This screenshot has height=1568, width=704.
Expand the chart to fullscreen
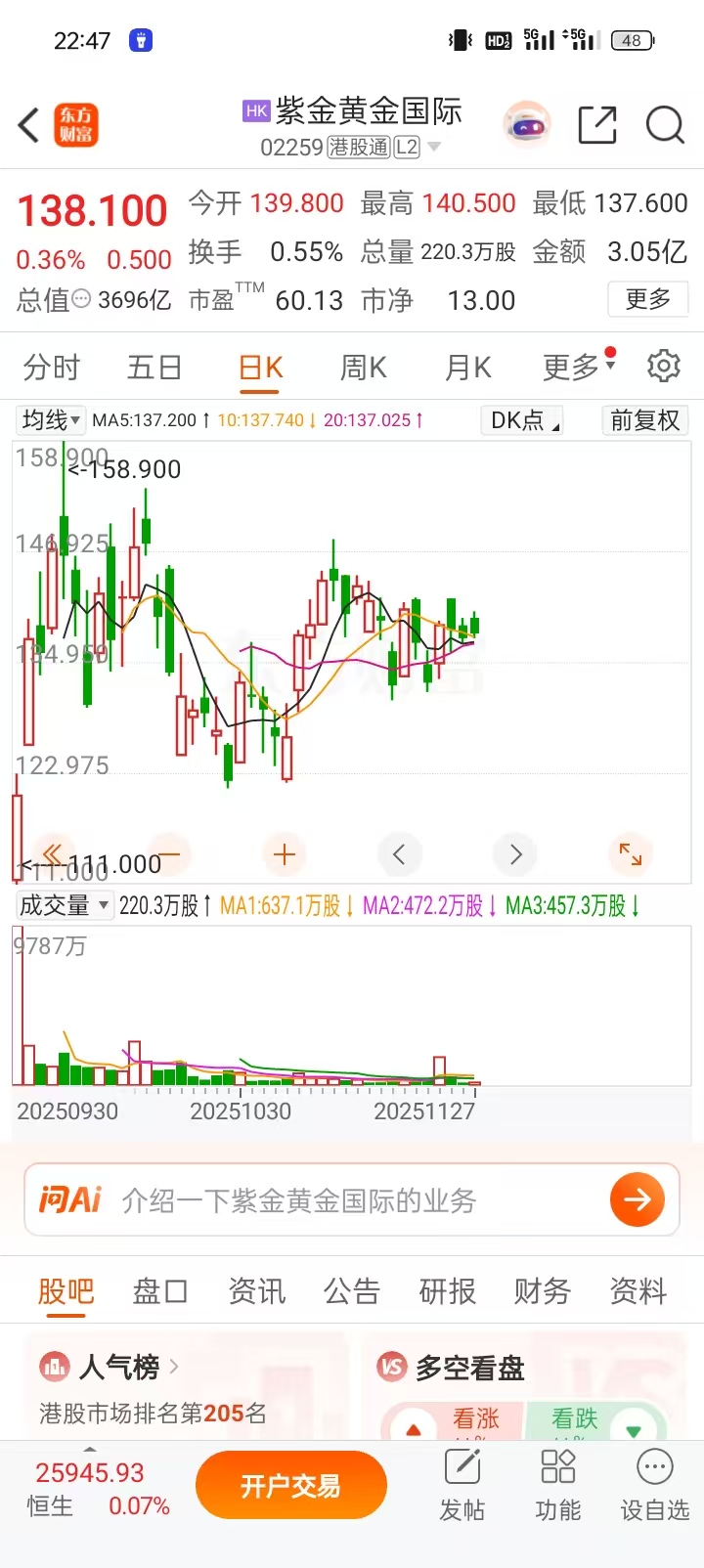click(x=631, y=854)
